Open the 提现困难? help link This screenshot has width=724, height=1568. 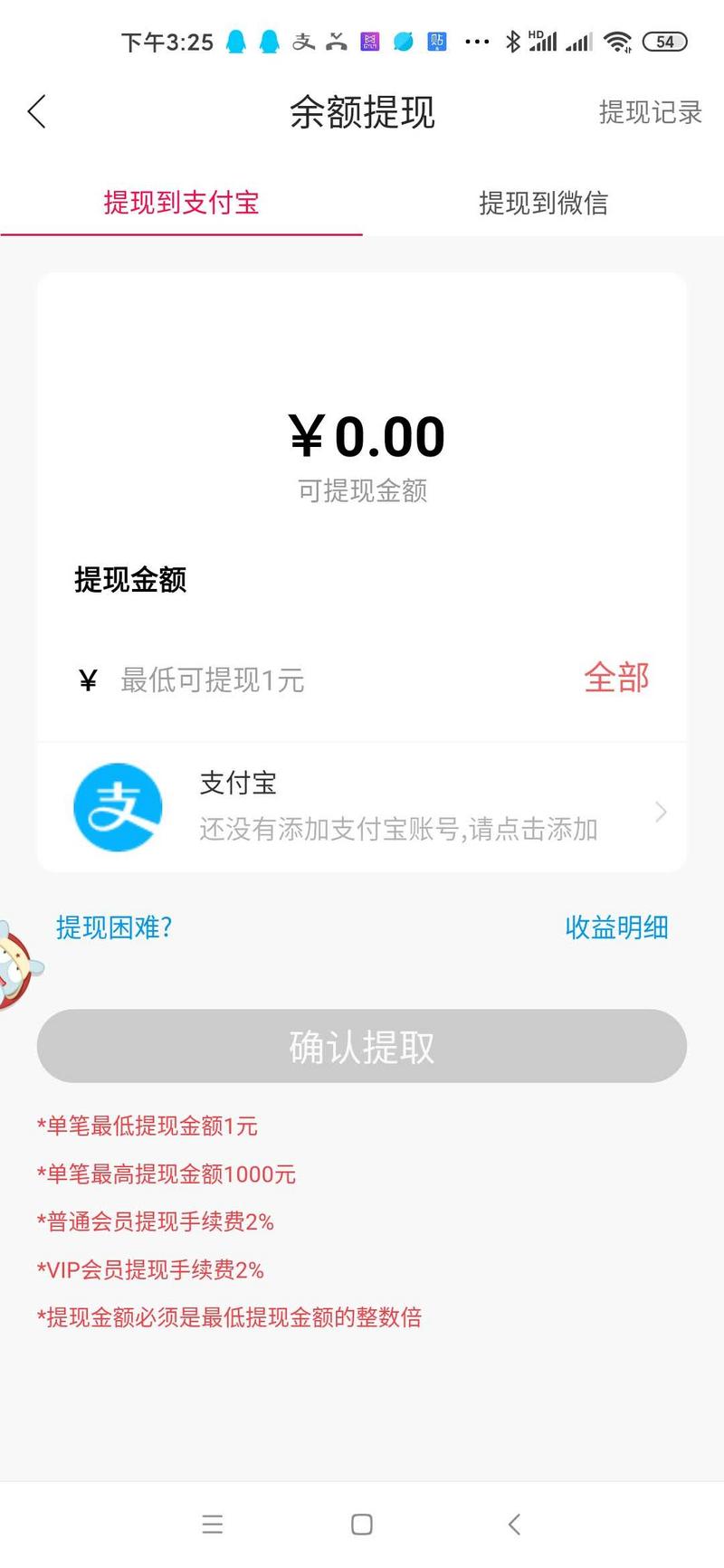pos(114,927)
